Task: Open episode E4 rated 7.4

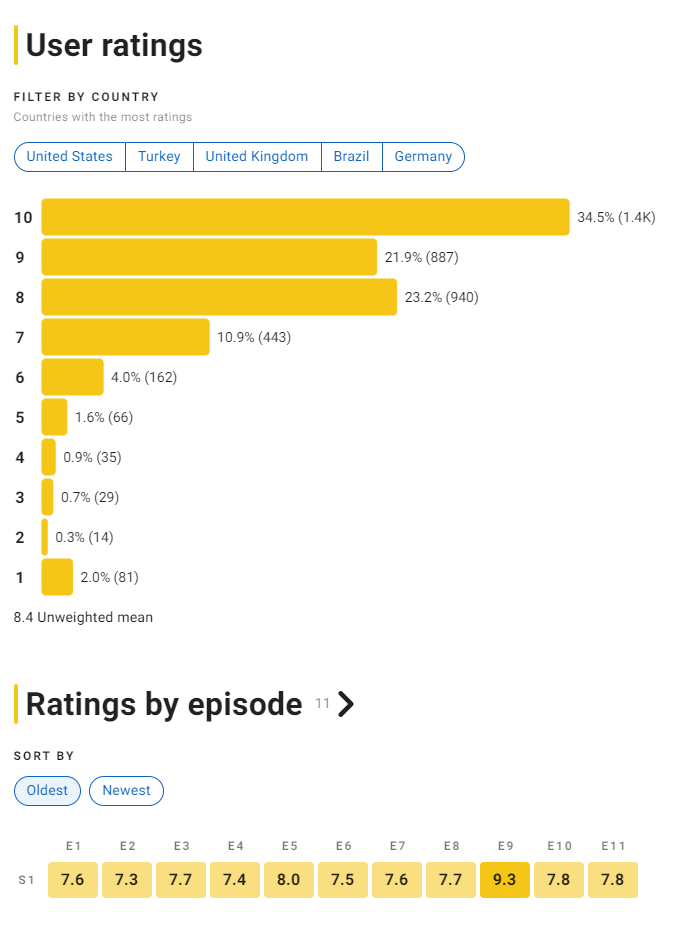Action: 235,880
